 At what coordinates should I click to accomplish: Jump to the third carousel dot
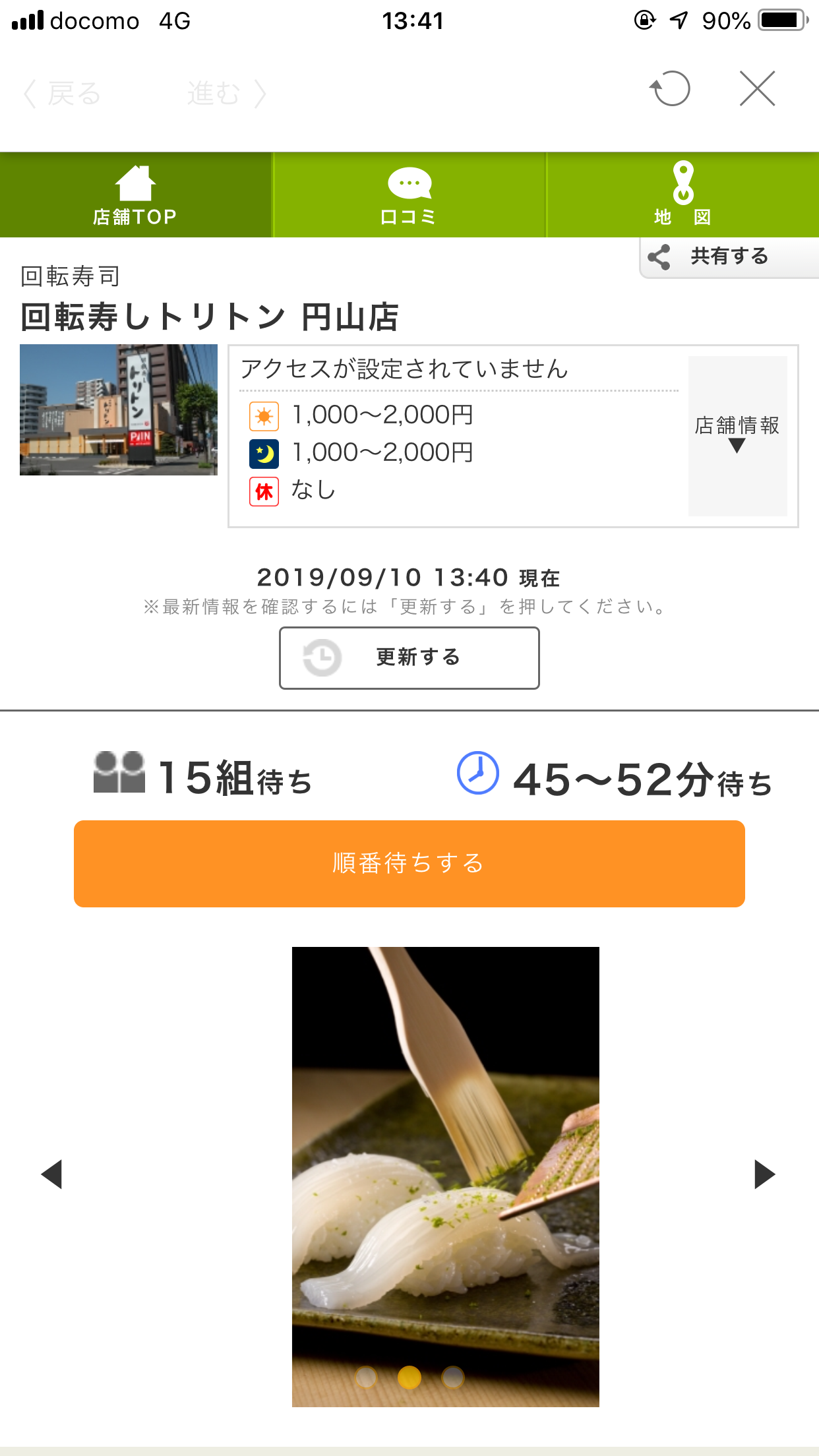coord(453,1377)
